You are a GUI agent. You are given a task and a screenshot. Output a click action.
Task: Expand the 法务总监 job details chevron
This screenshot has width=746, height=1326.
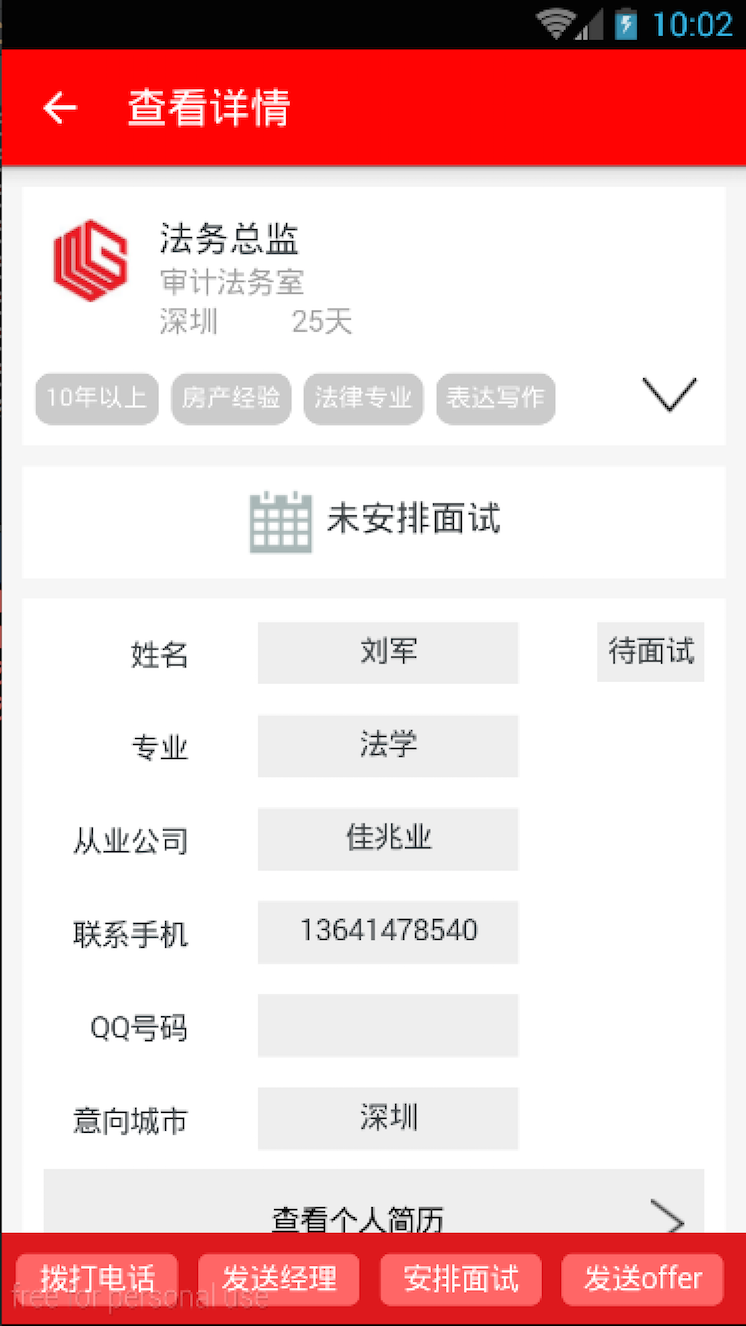pos(668,395)
